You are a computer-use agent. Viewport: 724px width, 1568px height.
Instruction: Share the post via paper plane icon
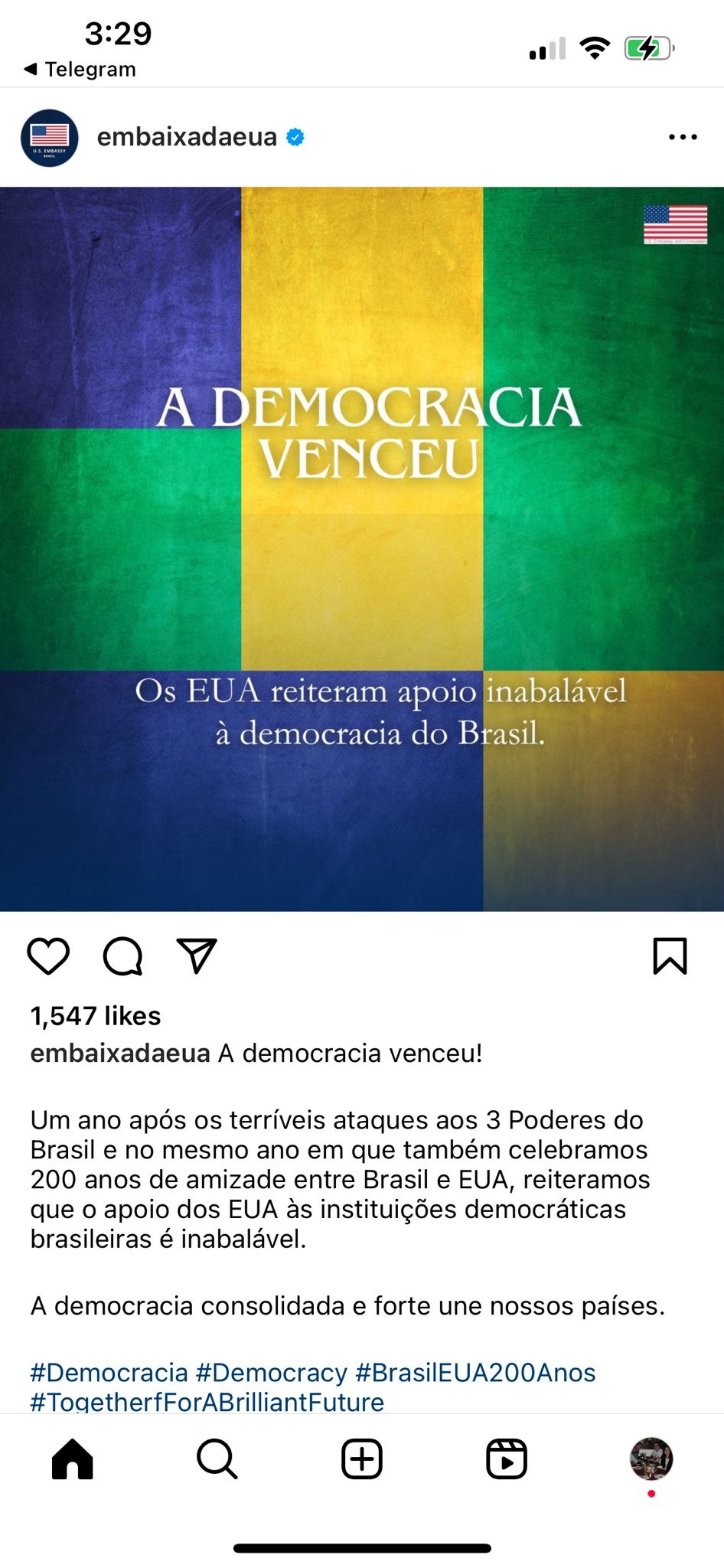pos(197,955)
